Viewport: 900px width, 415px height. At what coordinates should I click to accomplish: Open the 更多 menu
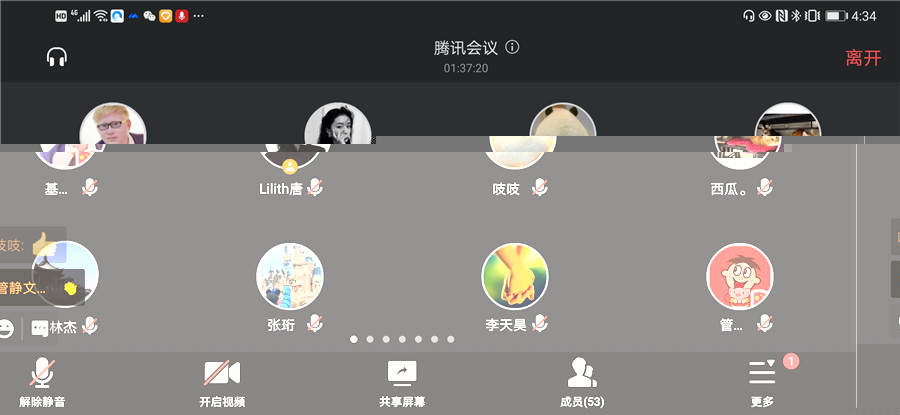click(762, 384)
